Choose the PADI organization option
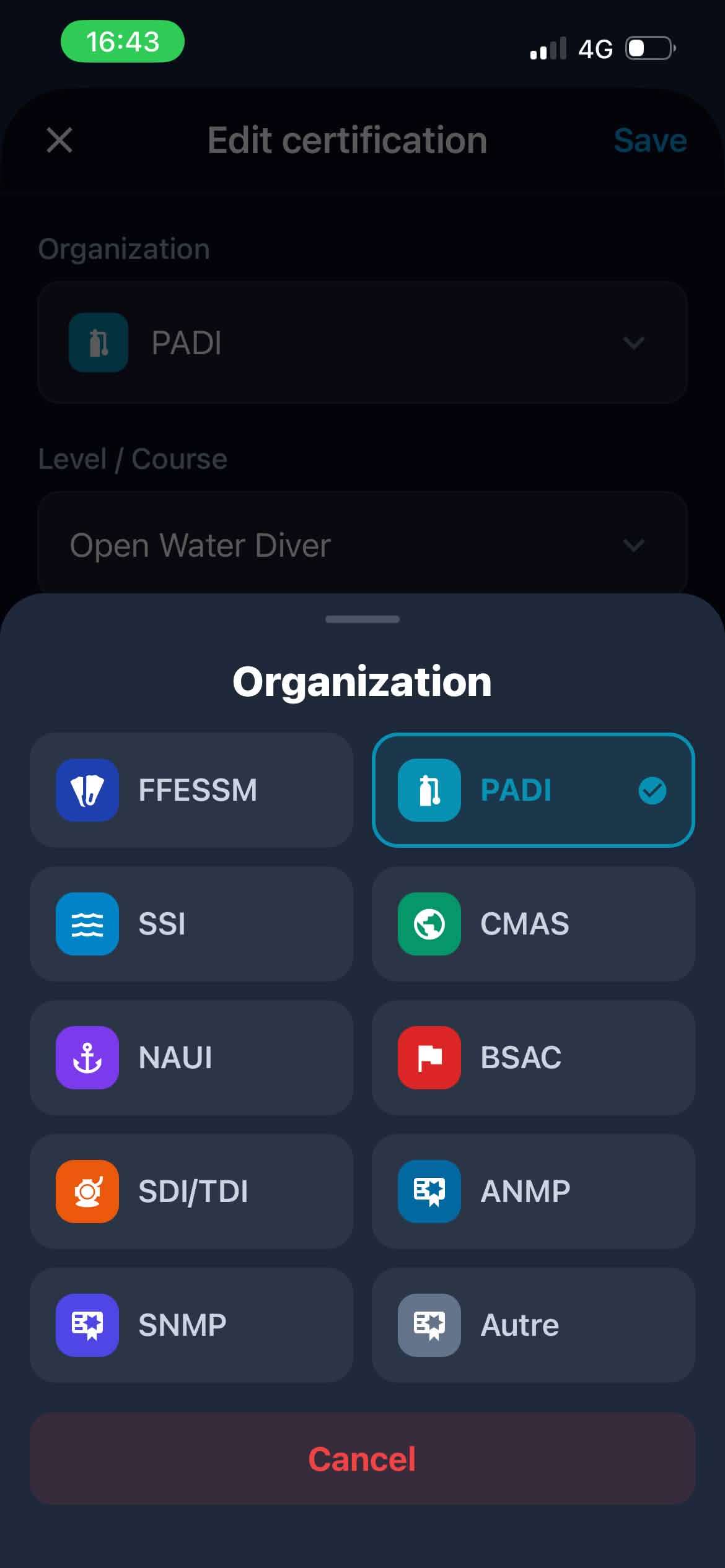725x1568 pixels. coord(533,790)
